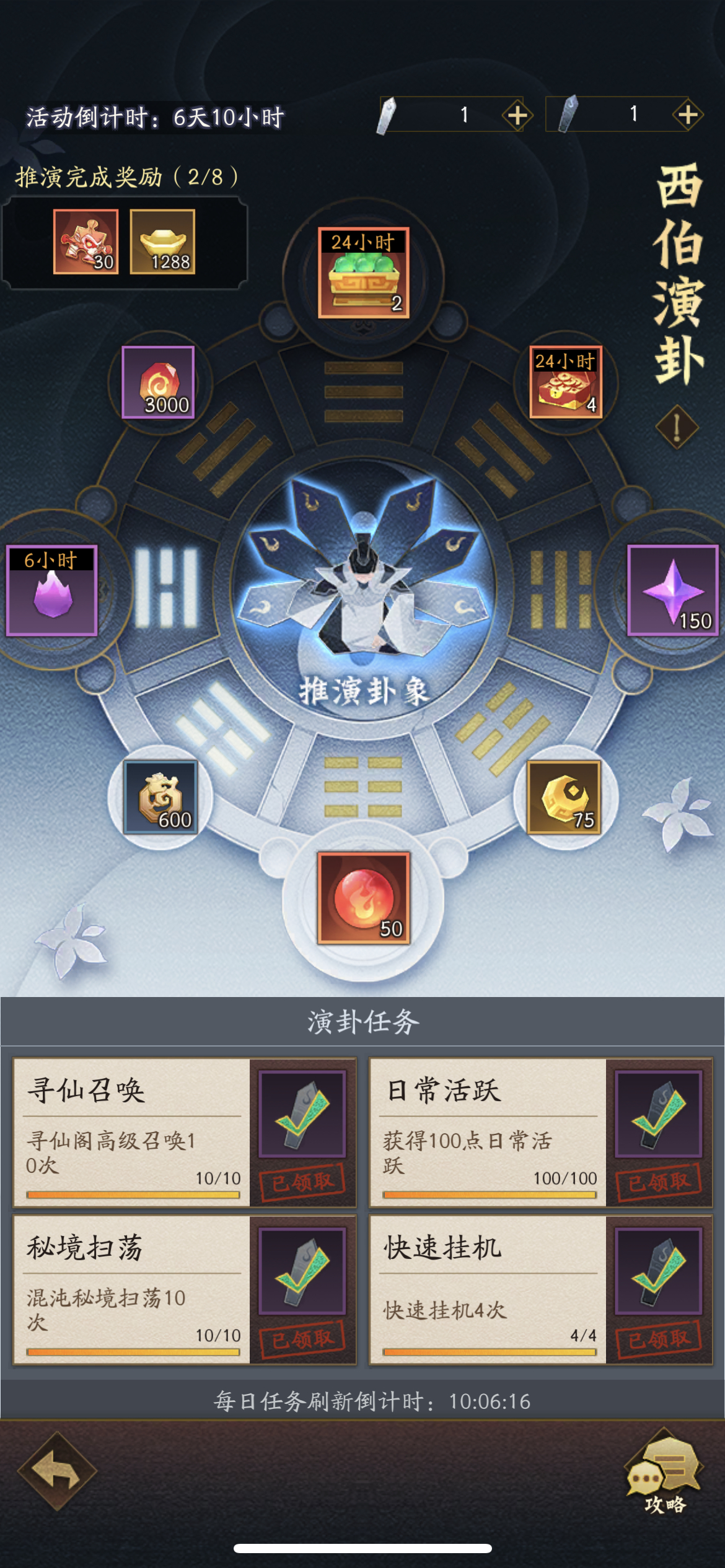Go back with the return arrow

tap(58, 1471)
